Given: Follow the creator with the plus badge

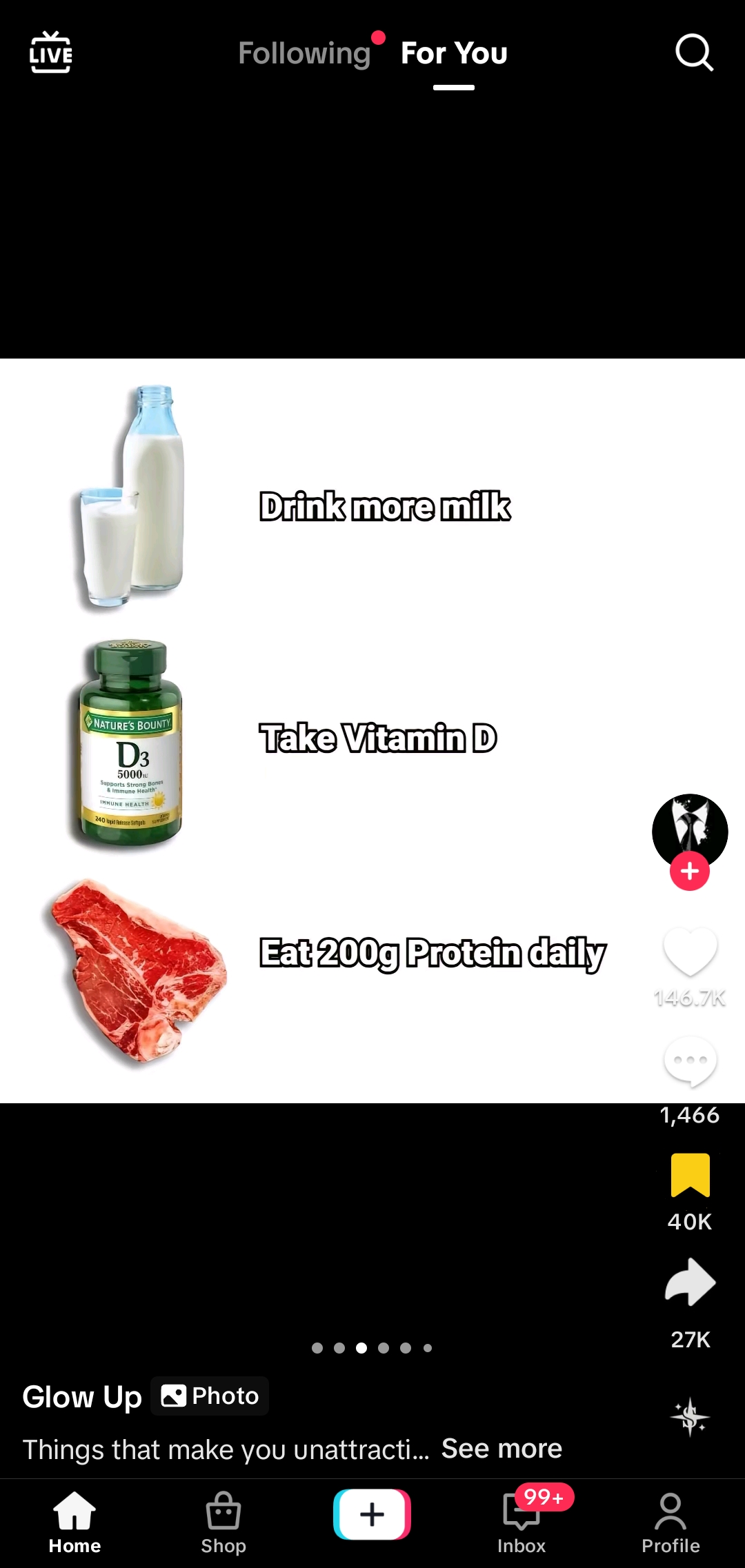Looking at the screenshot, I should (690, 872).
